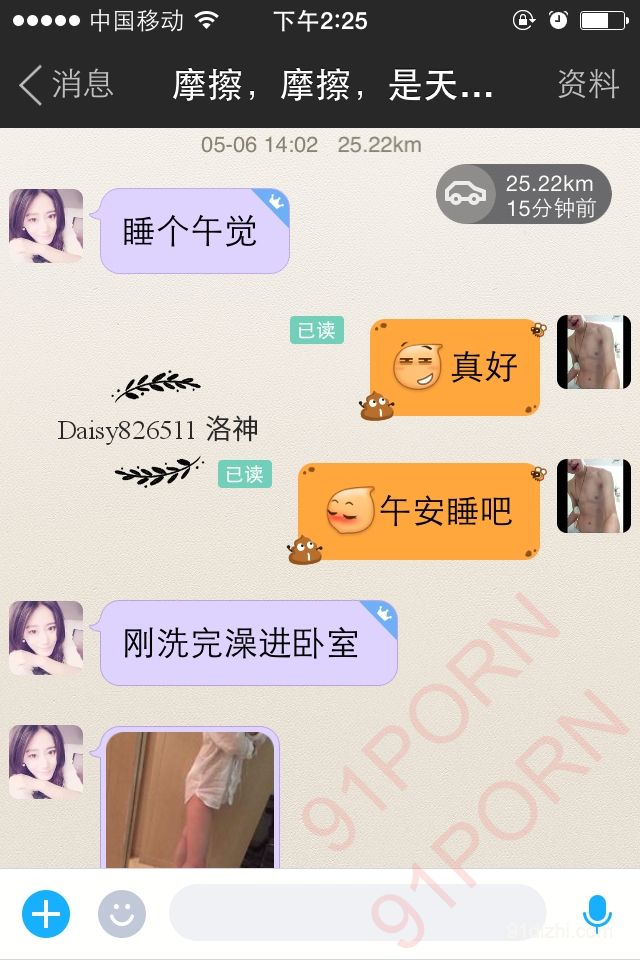
Task: Open my avatar beside 真好 message
Action: pos(593,352)
